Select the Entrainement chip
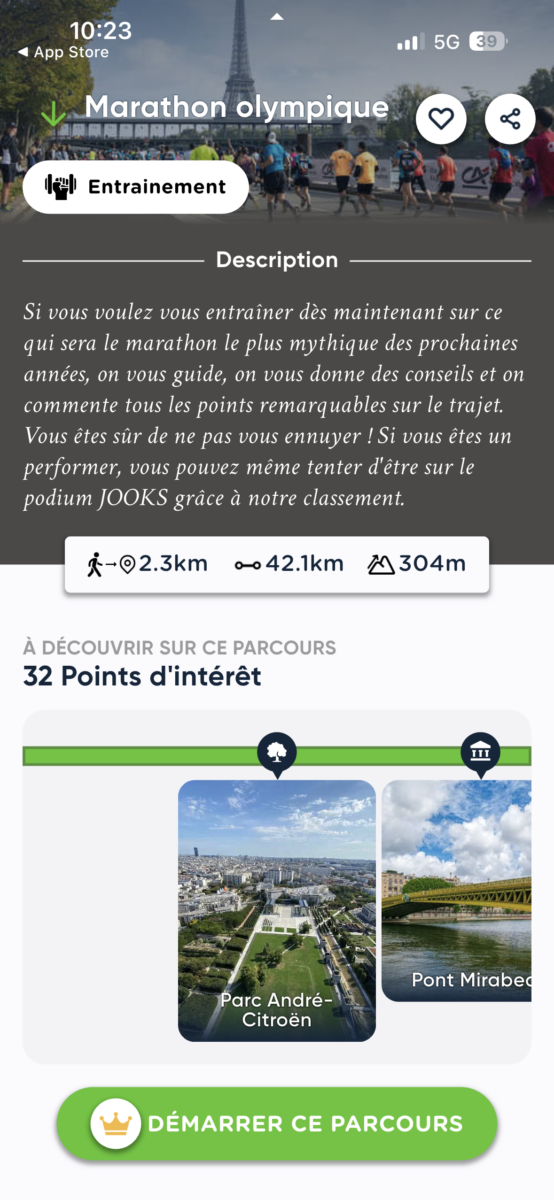The width and height of the screenshot is (554, 1200). pyautogui.click(x=136, y=187)
